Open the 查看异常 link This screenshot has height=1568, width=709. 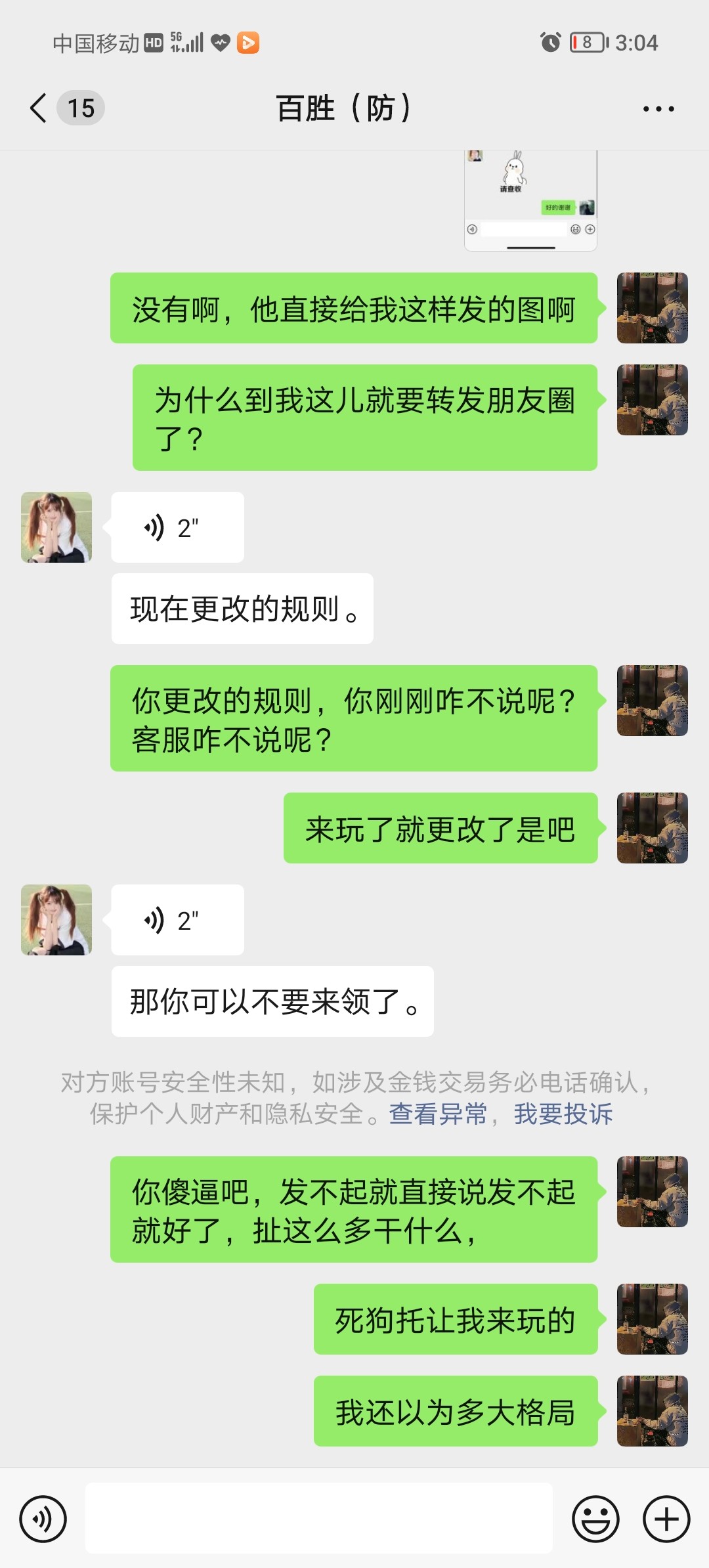(x=438, y=1114)
